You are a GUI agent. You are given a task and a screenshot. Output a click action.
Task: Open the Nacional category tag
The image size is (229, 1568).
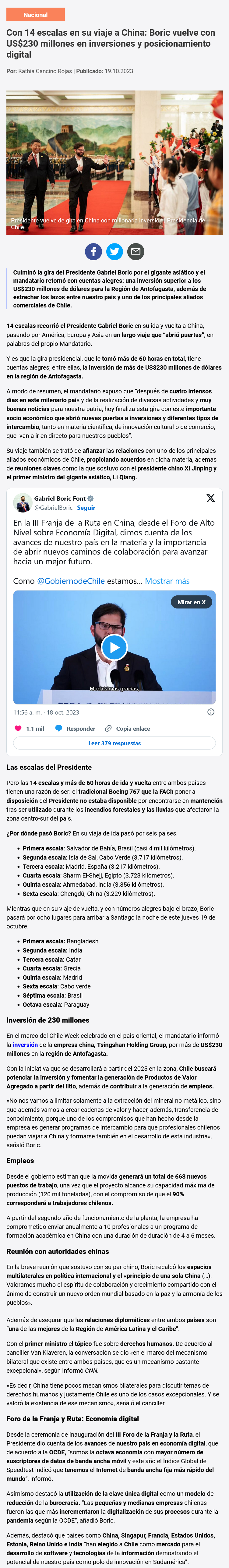coord(35,15)
